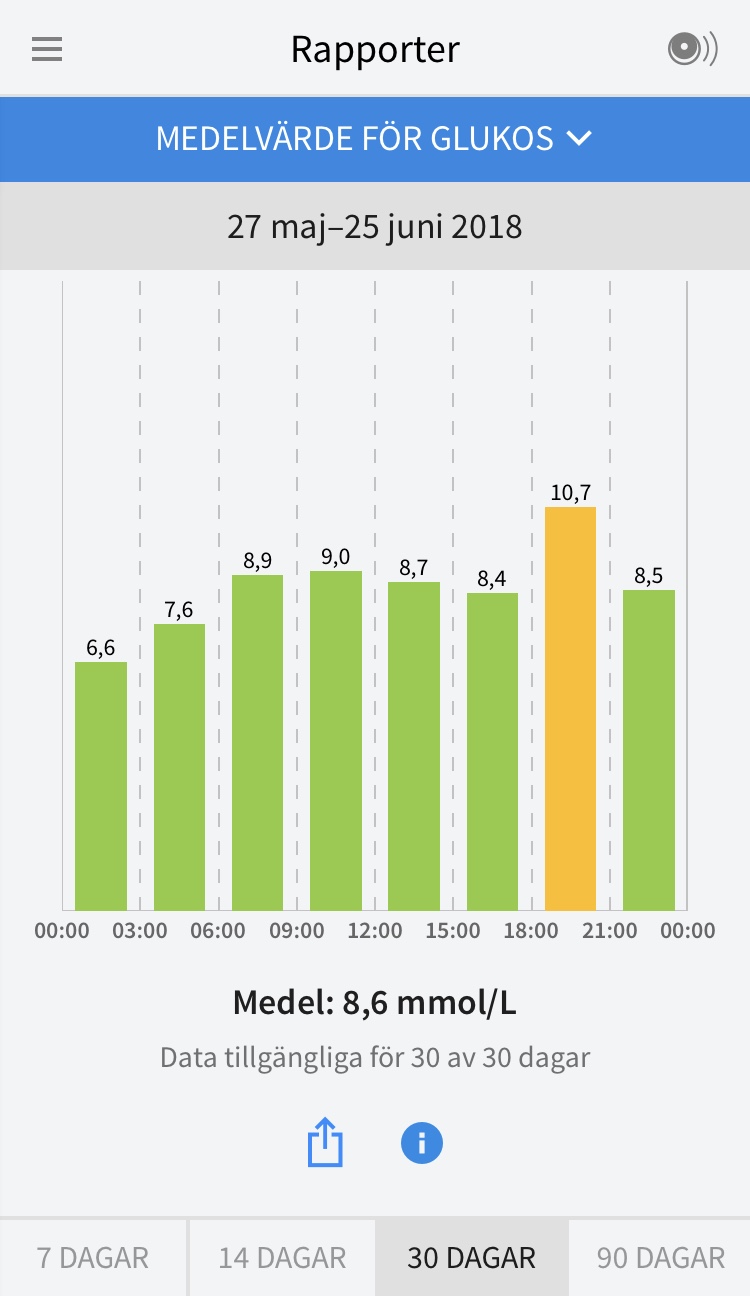
Task: Share the glucose report
Action: [325, 1142]
